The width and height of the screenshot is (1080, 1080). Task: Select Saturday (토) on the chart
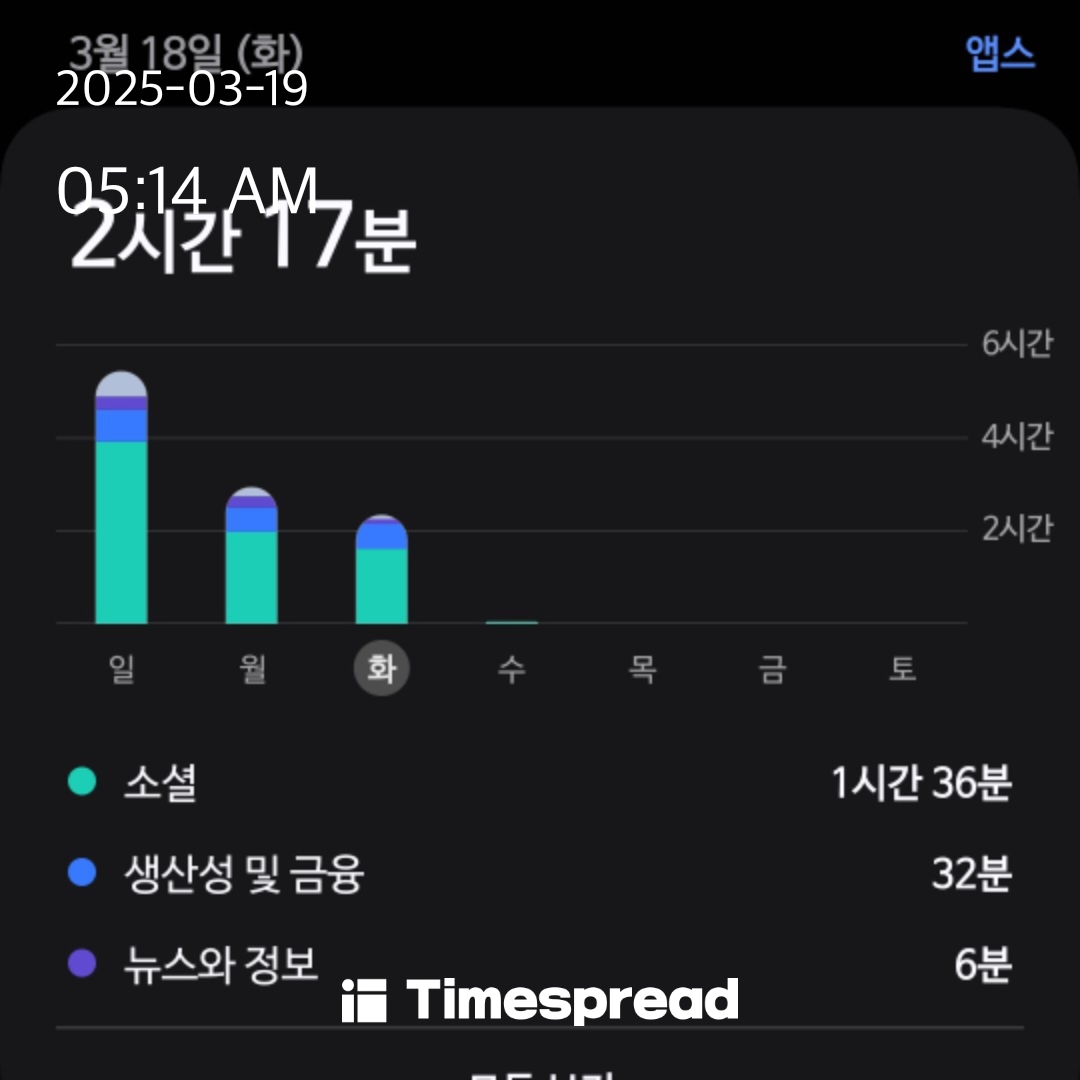902,668
